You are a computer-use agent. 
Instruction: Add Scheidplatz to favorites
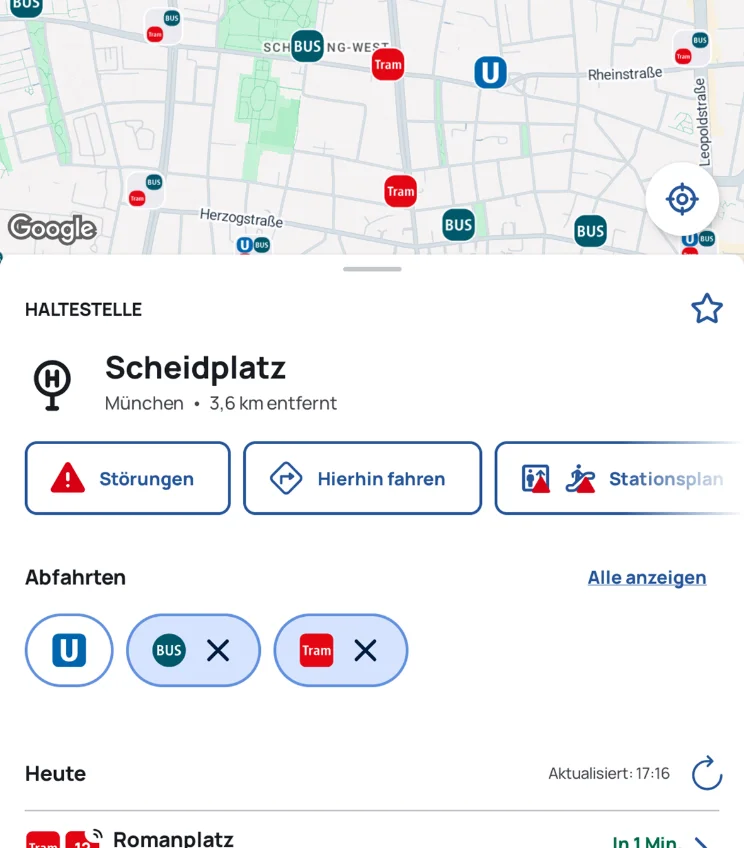click(x=706, y=309)
